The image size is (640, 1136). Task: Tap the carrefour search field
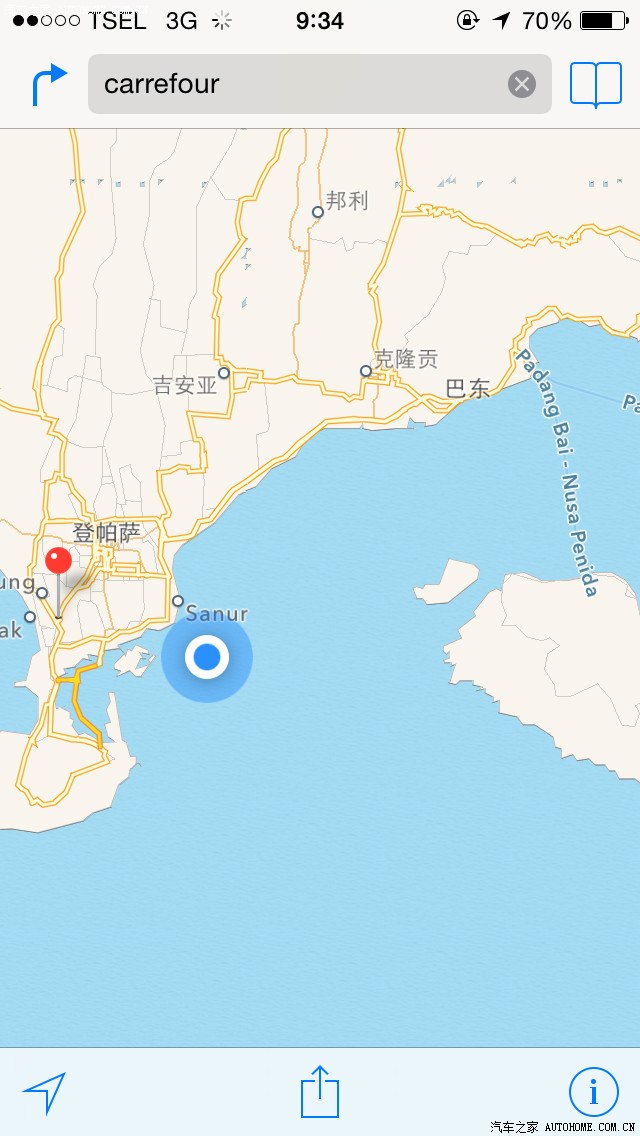point(300,84)
